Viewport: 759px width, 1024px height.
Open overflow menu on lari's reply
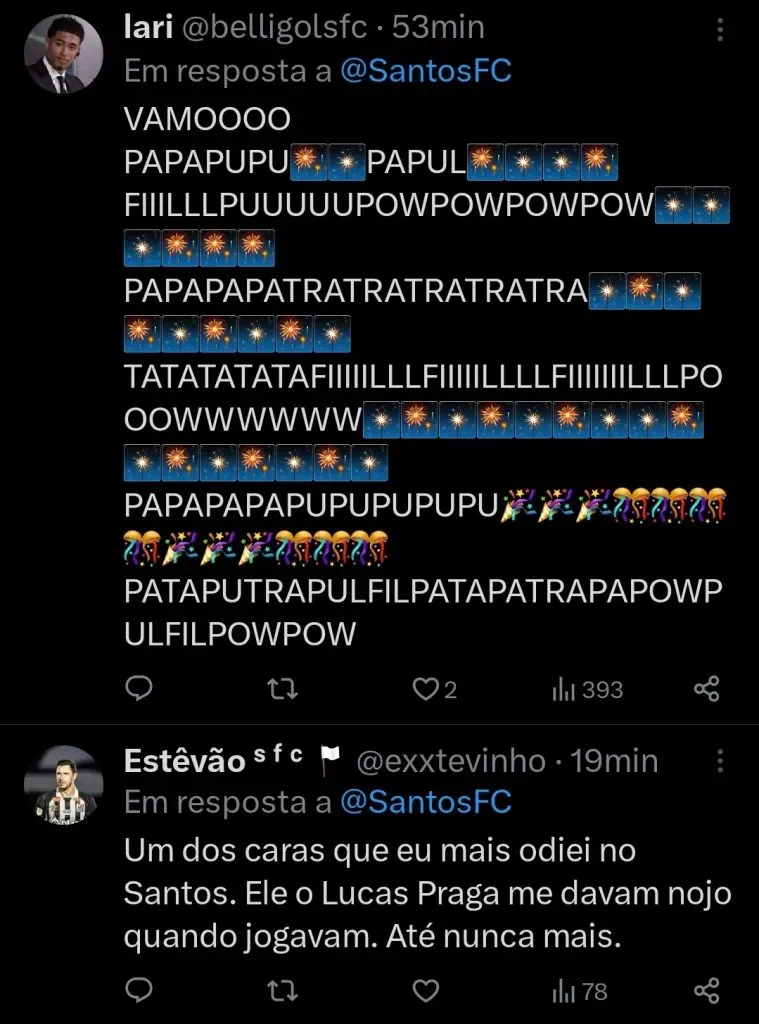click(x=721, y=31)
